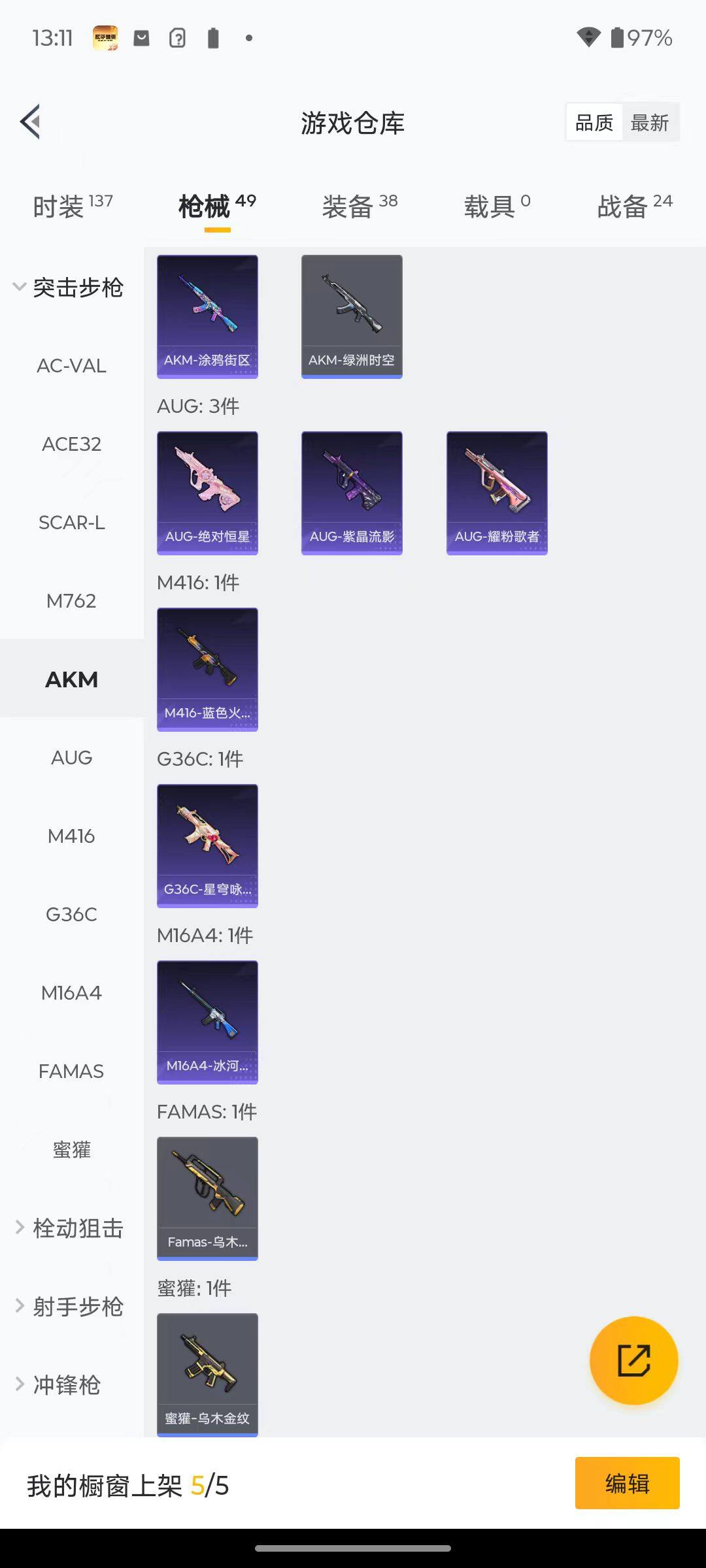Sort the warehouse by 最新
This screenshot has height=1568, width=706.
tap(649, 123)
